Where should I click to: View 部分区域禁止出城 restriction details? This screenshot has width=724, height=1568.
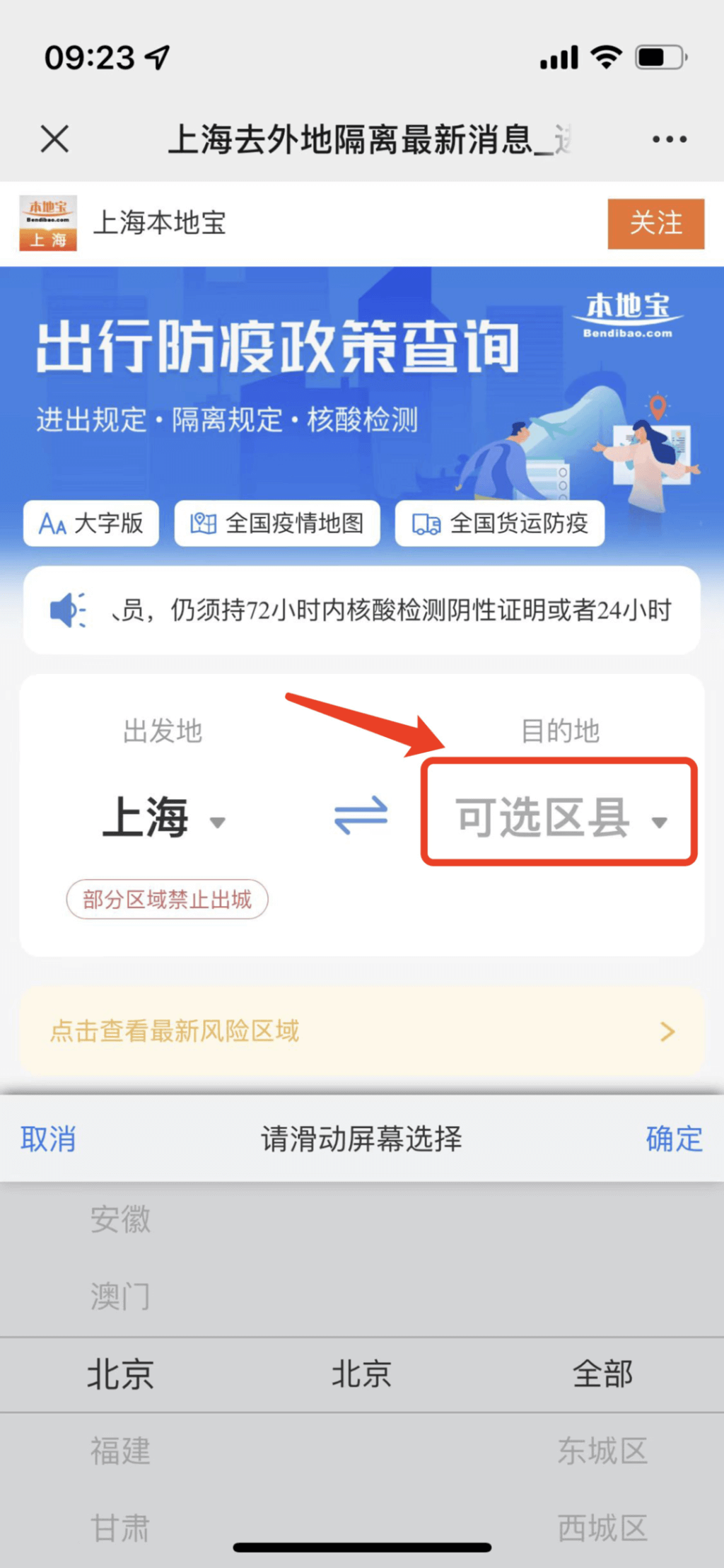pyautogui.click(x=167, y=900)
